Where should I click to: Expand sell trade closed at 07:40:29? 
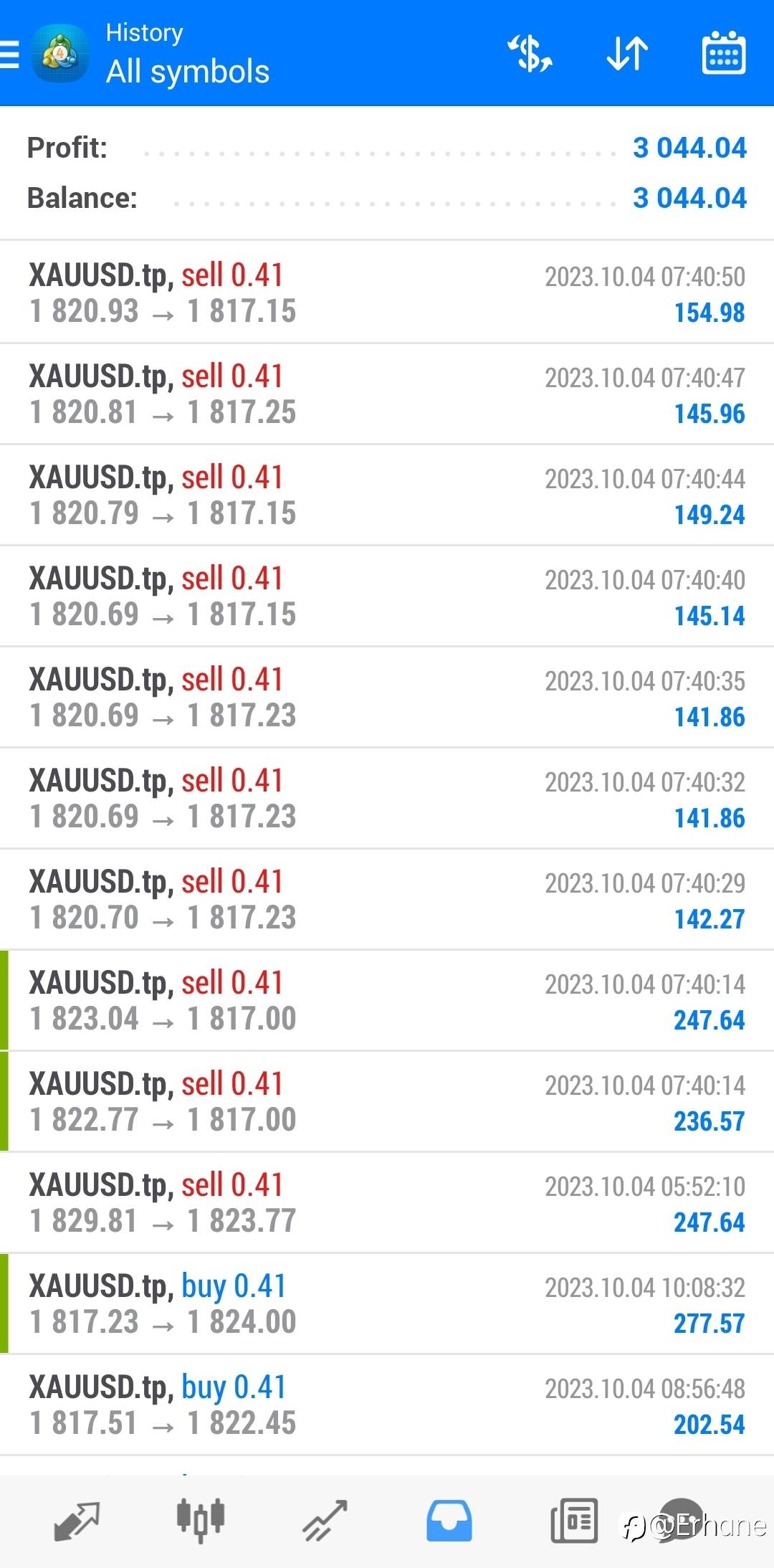tap(387, 899)
